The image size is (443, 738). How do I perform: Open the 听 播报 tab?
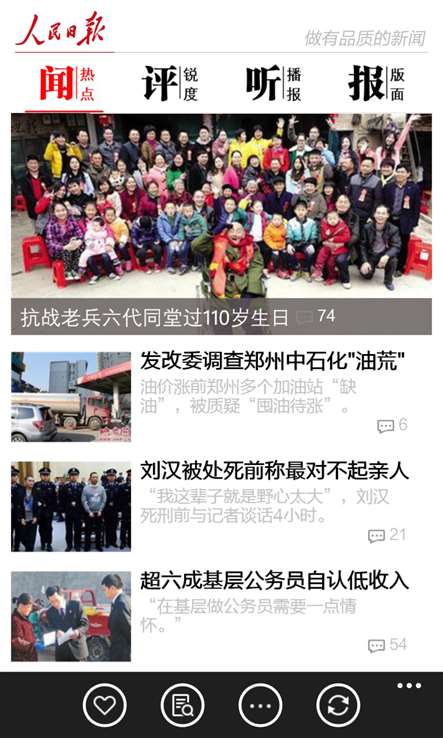[274, 84]
